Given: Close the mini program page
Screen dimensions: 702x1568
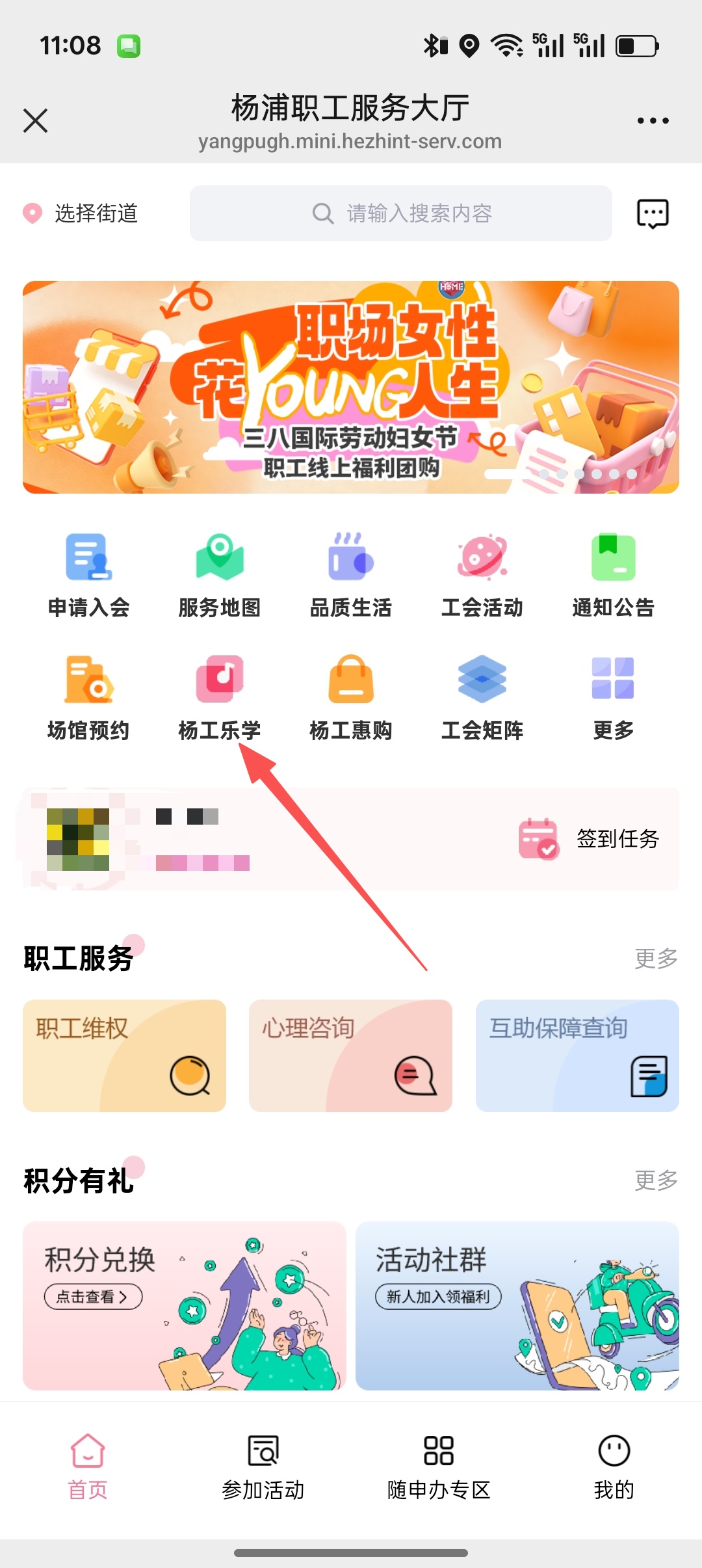Looking at the screenshot, I should [x=36, y=121].
